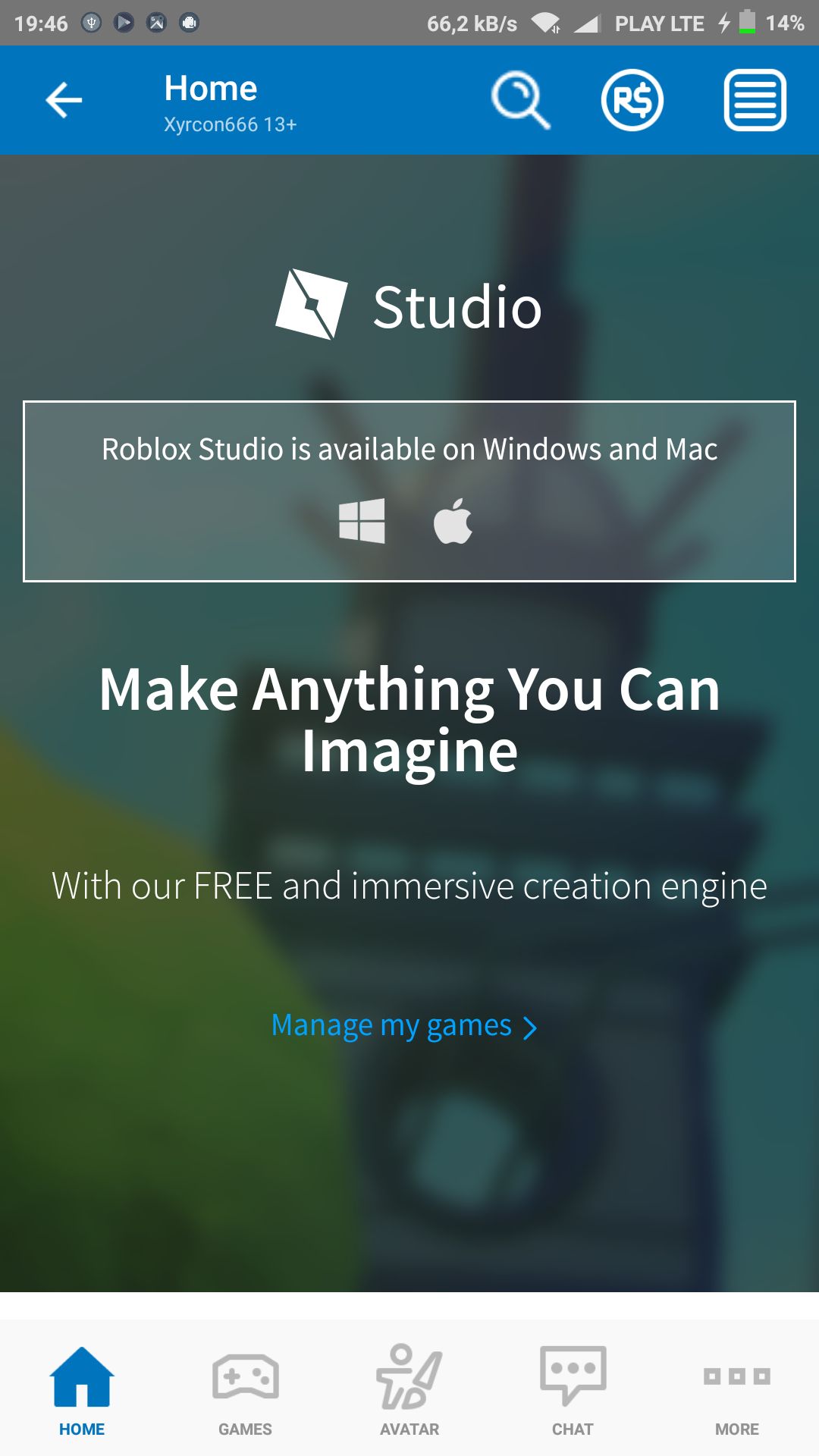The height and width of the screenshot is (1456, 819).
Task: Open the search magnifier icon
Action: [520, 100]
